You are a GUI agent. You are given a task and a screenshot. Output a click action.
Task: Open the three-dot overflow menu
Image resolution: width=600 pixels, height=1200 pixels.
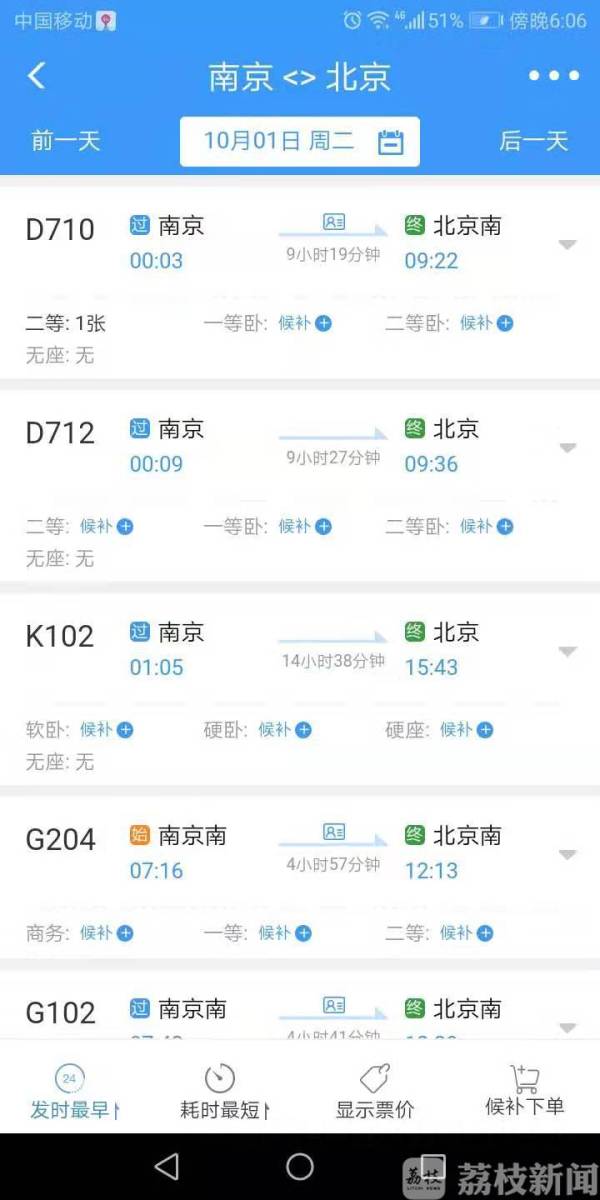tap(553, 76)
